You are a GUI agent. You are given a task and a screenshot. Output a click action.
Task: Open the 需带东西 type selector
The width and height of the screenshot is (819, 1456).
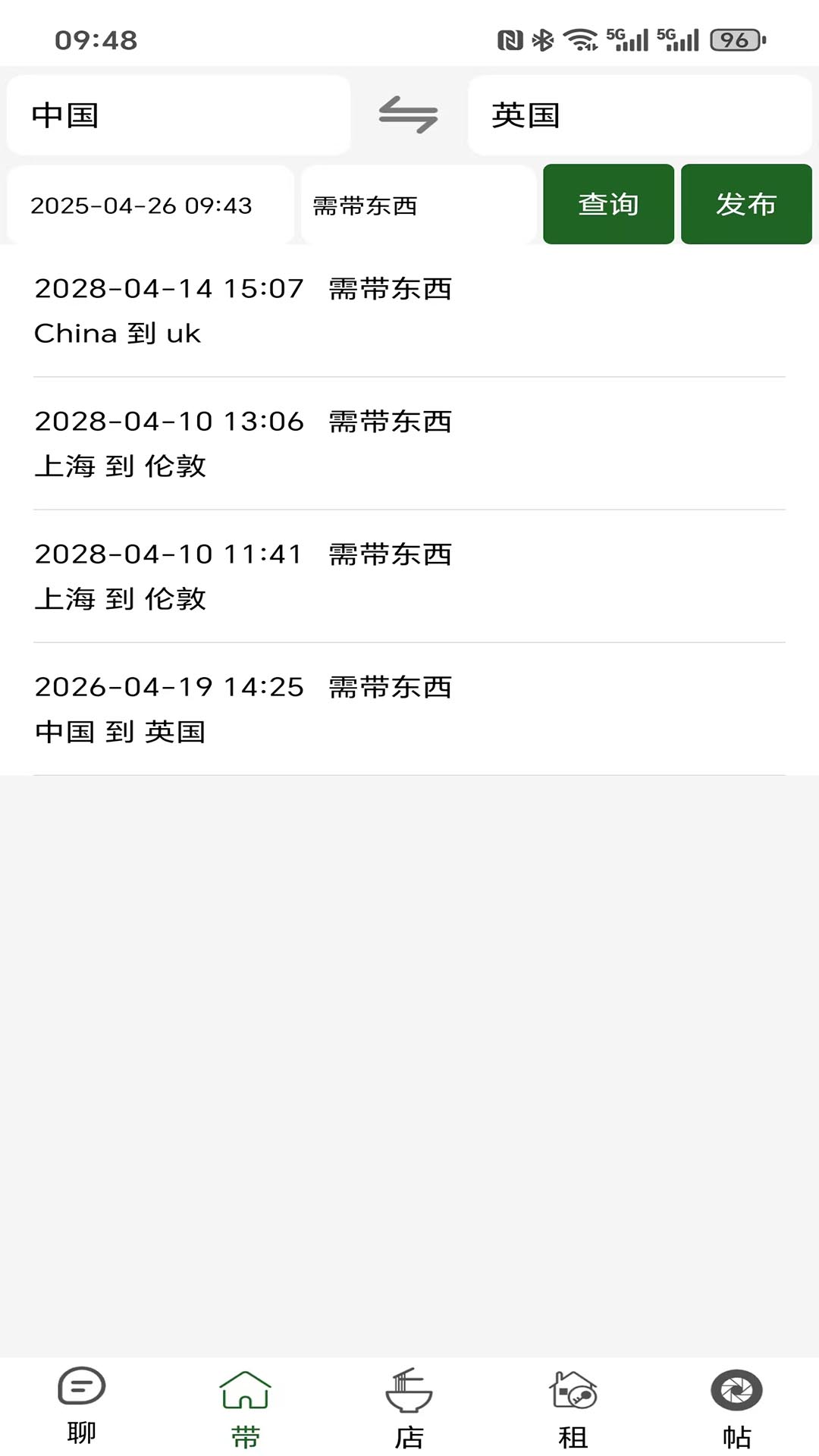tap(418, 205)
